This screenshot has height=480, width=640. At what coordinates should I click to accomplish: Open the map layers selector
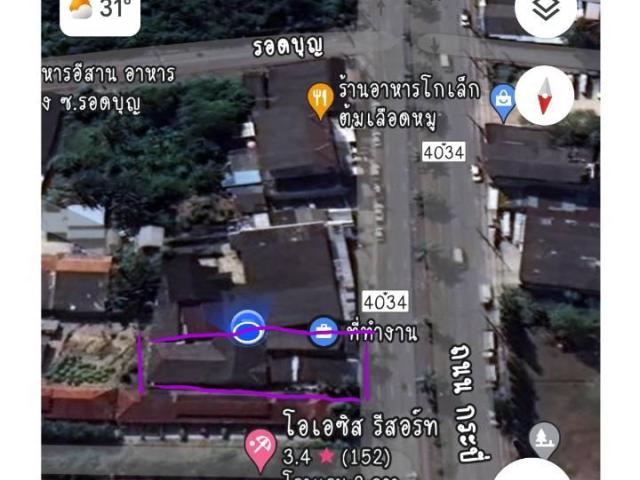pos(545,11)
